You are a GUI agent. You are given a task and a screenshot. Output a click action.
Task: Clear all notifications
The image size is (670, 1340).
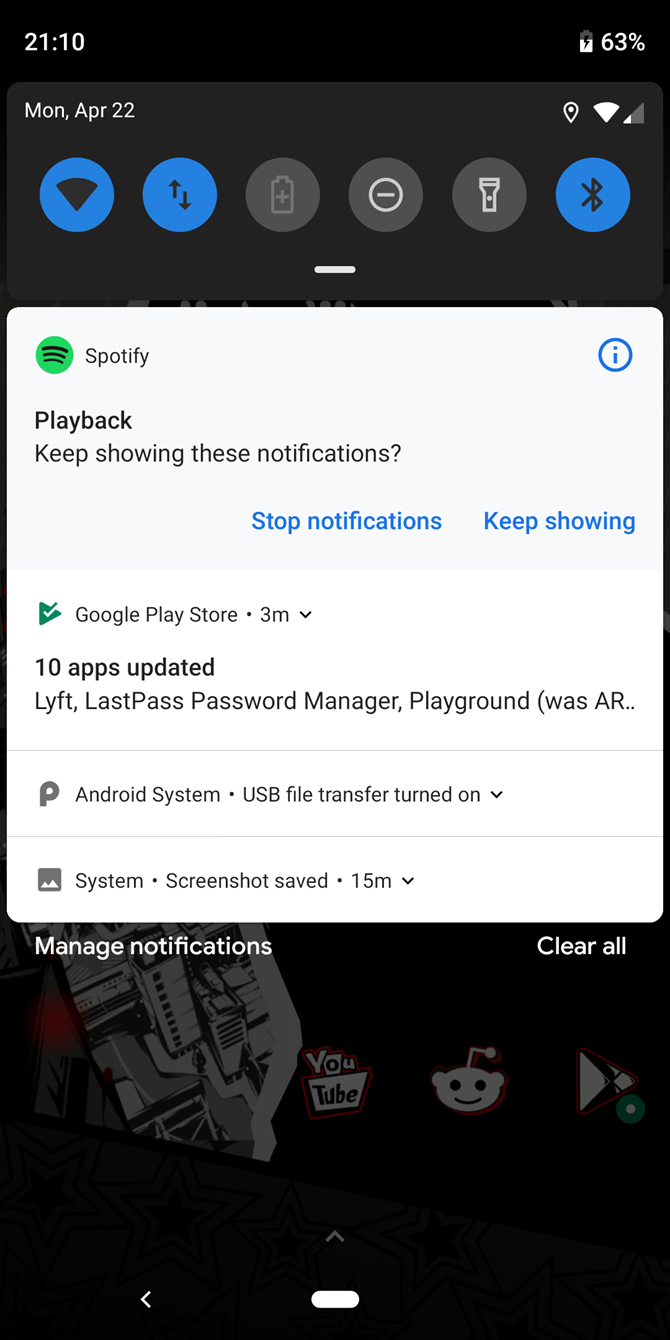tap(581, 946)
